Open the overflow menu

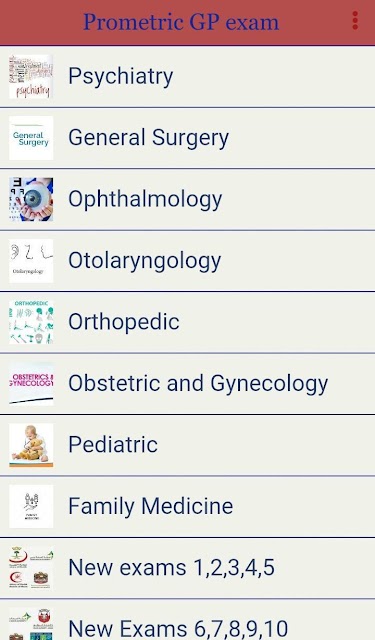[355, 20]
